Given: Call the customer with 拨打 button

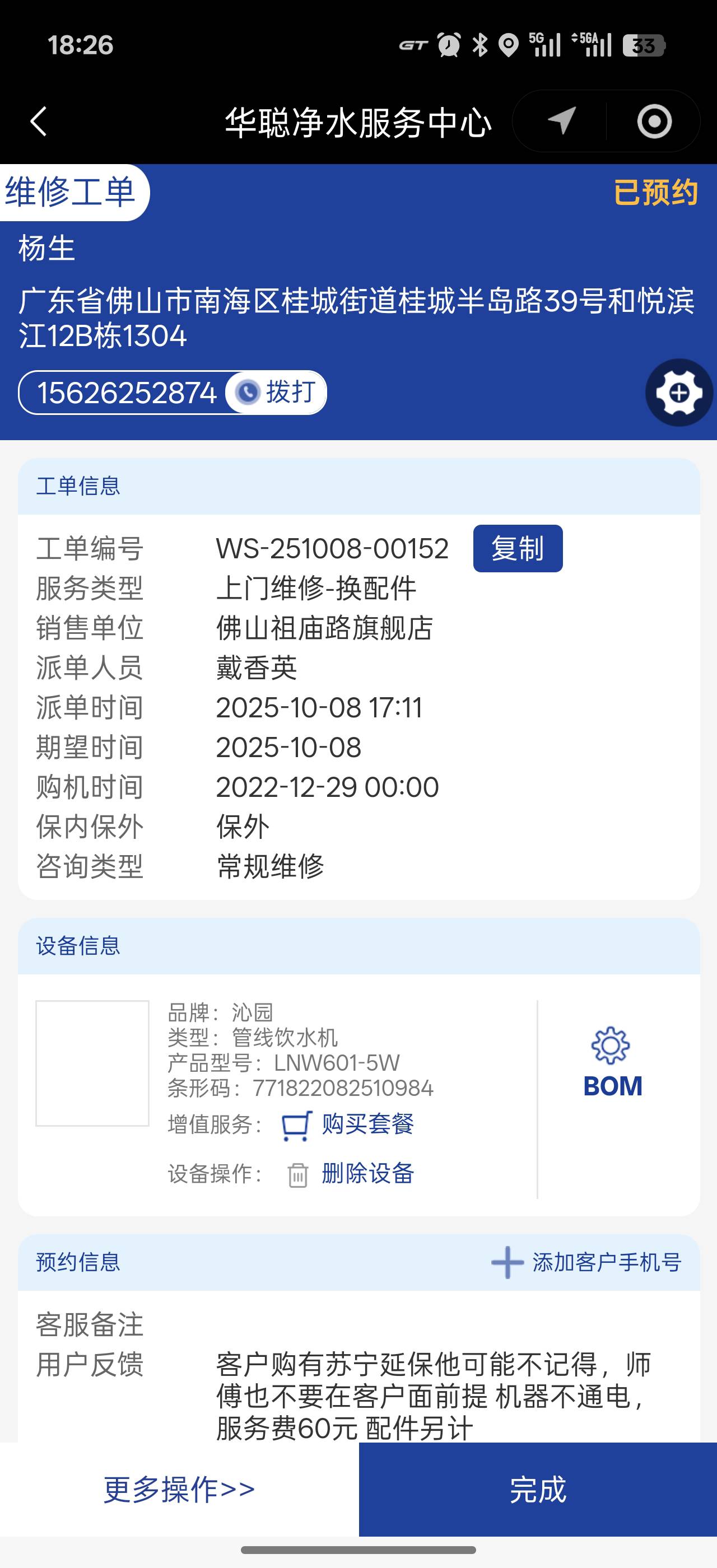Looking at the screenshot, I should (277, 392).
